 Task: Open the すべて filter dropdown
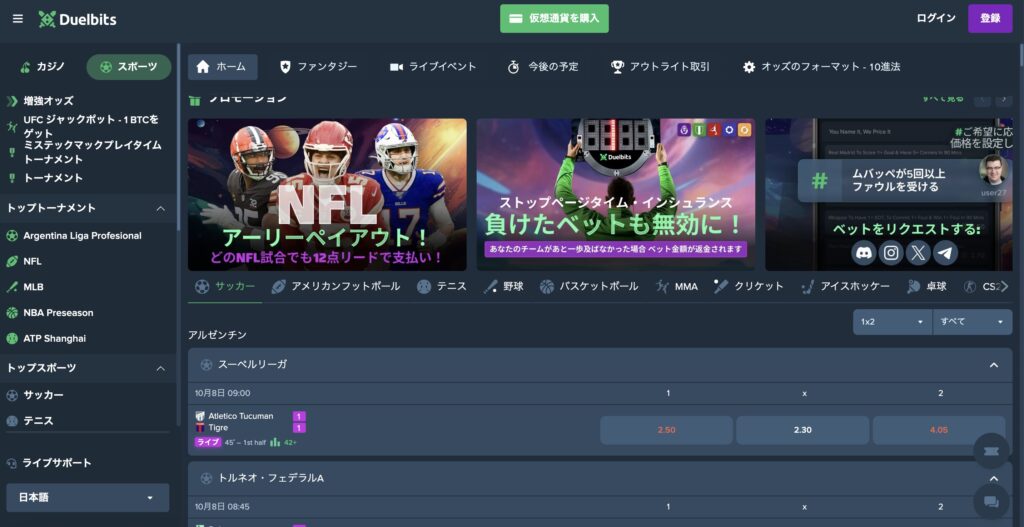point(972,322)
